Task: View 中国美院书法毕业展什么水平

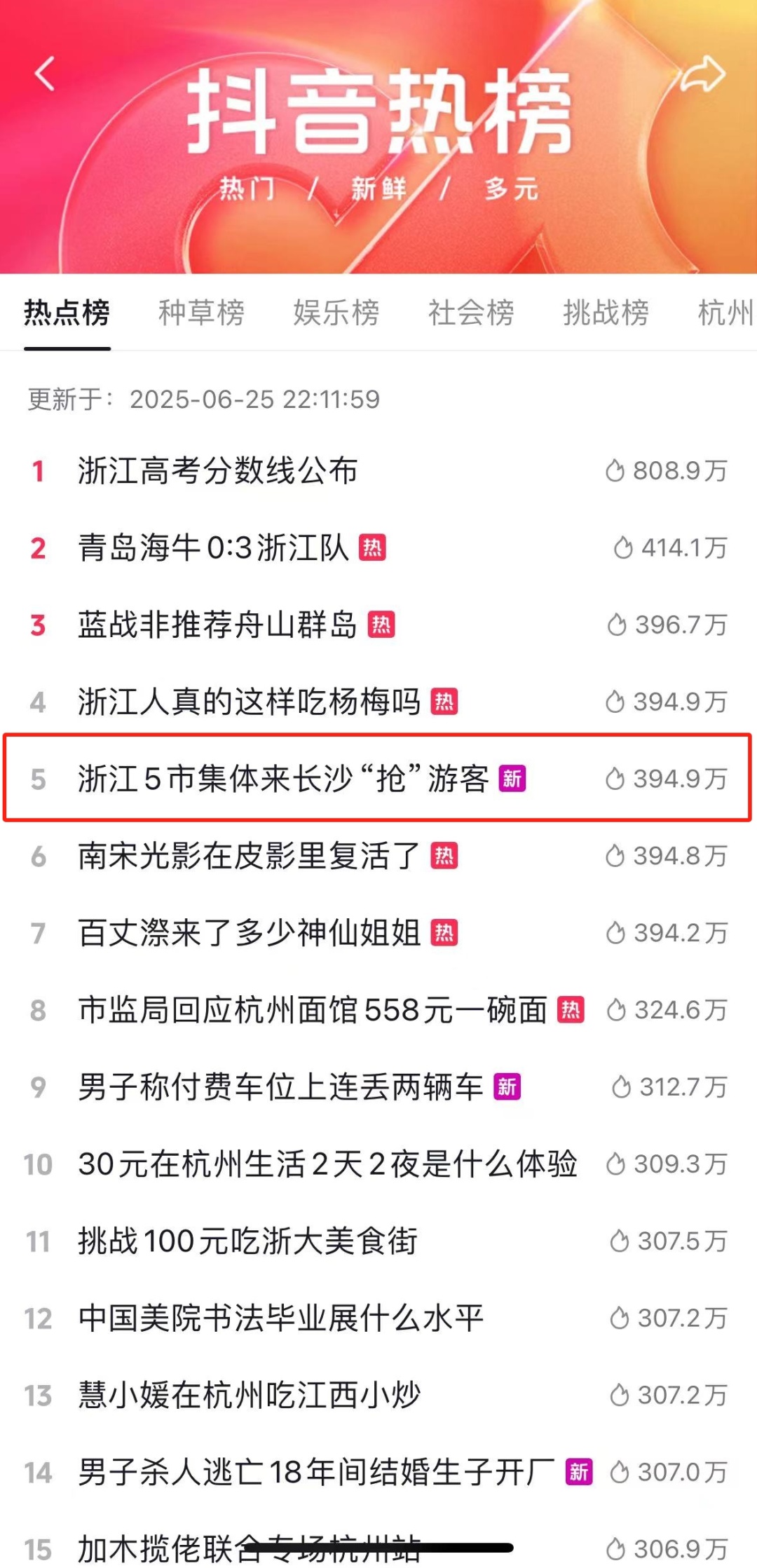Action: pos(280,1318)
